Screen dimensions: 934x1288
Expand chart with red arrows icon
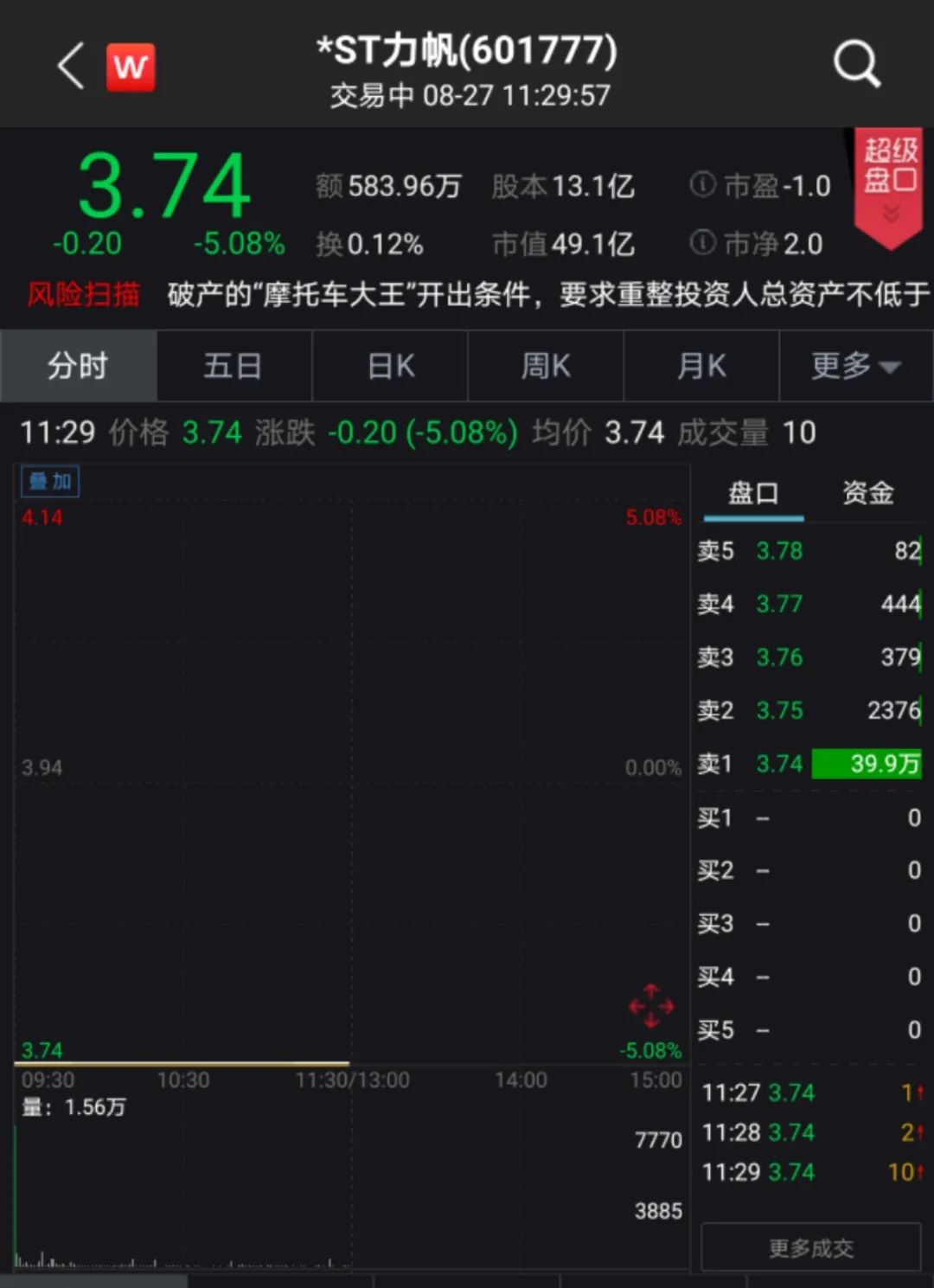651,1006
